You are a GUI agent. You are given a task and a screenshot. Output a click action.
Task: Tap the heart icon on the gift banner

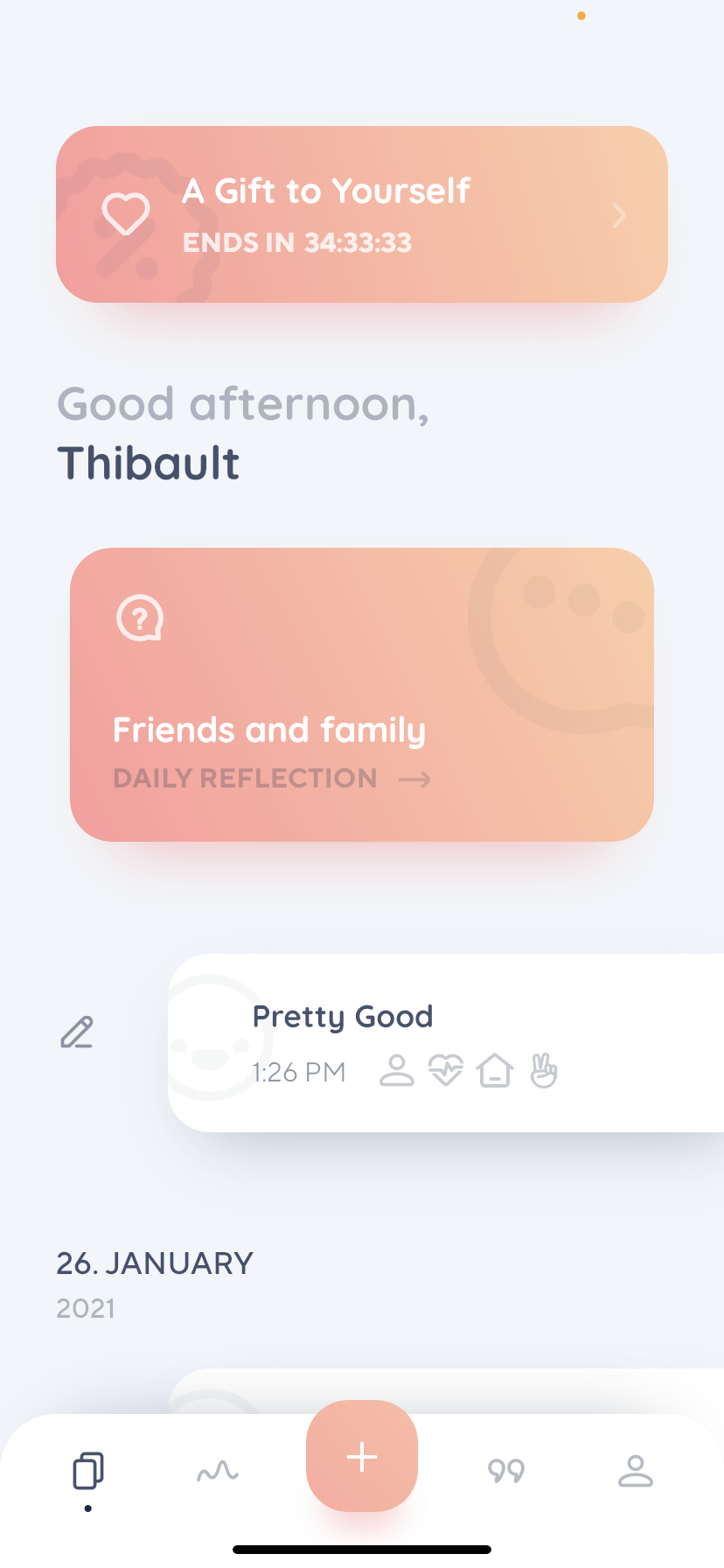coord(125,213)
